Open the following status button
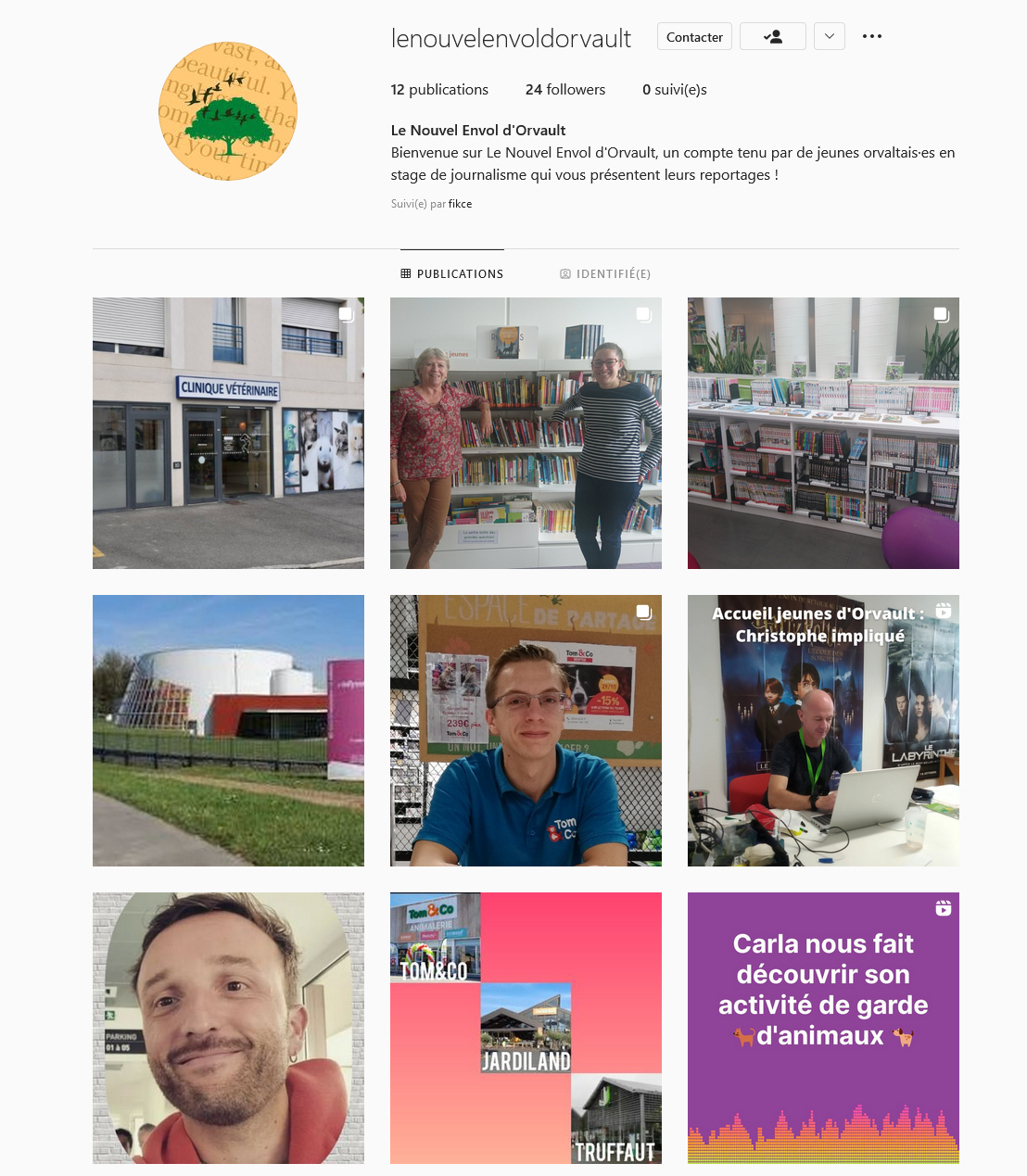This screenshot has height=1176, width=1027. [x=773, y=37]
